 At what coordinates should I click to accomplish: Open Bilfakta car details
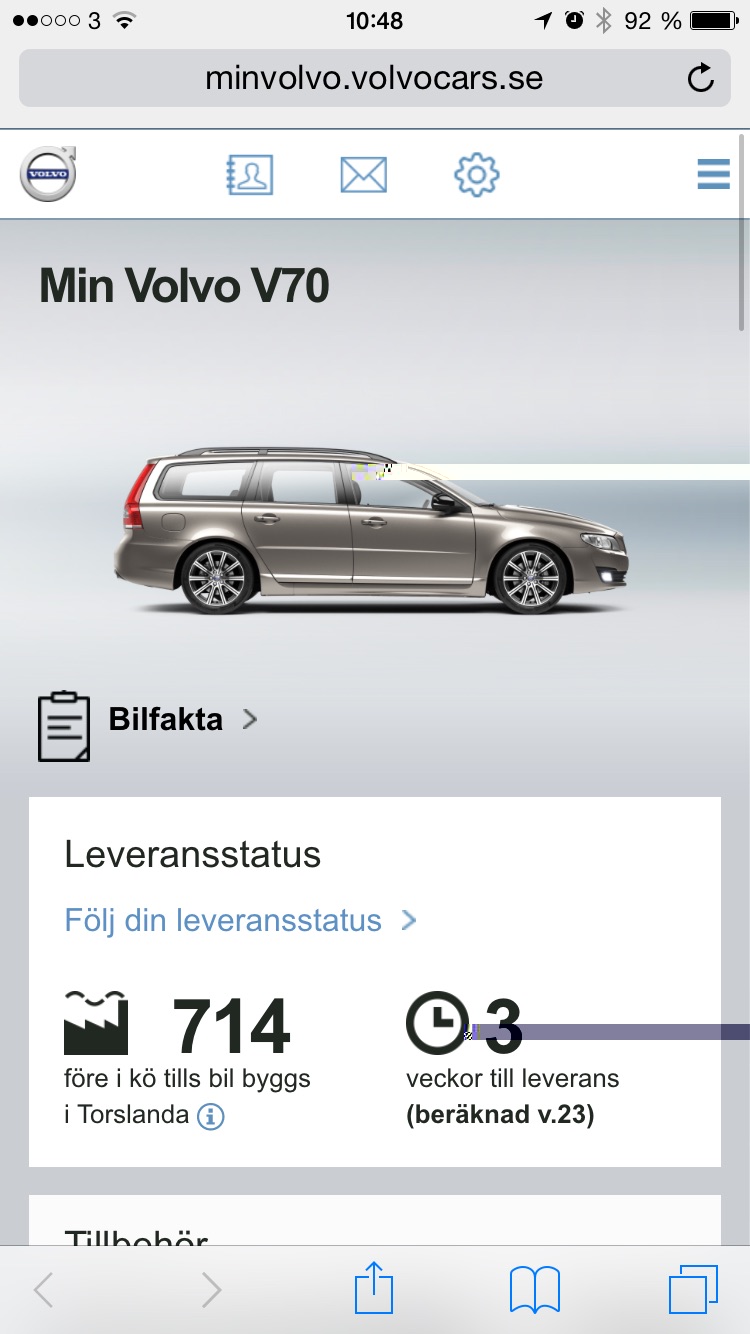click(165, 719)
